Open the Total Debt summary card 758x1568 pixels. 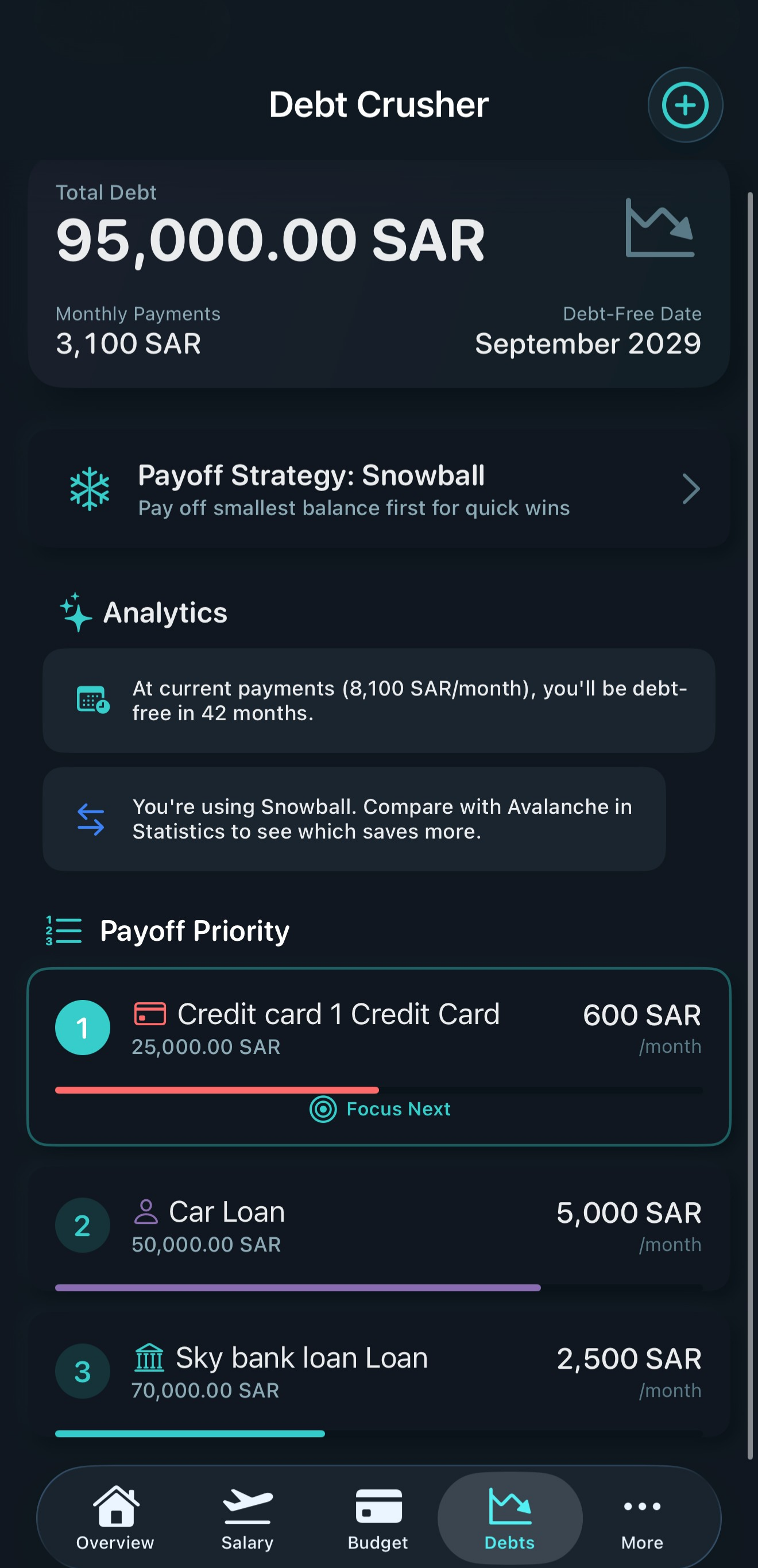coord(378,274)
